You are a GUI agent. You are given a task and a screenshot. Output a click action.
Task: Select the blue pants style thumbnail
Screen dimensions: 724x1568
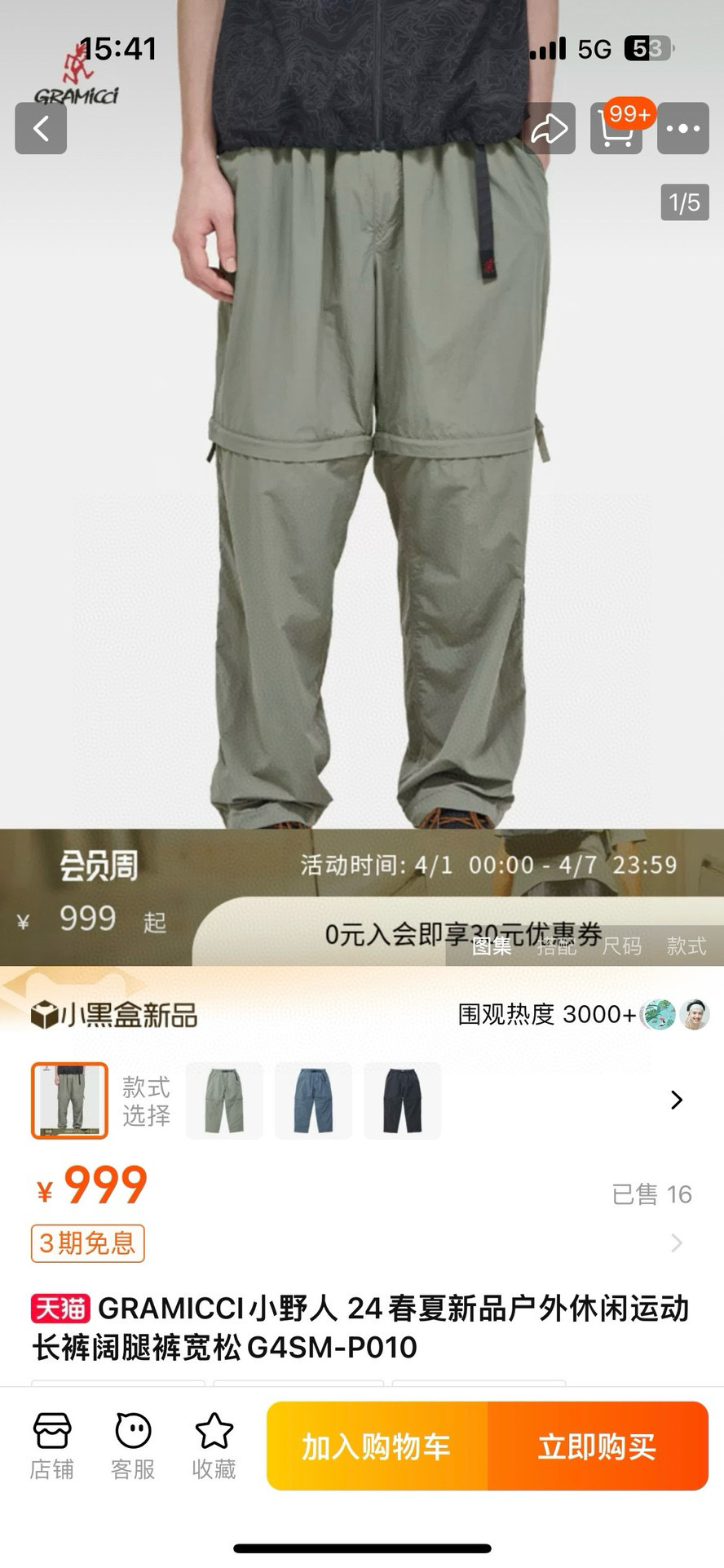coord(314,1101)
